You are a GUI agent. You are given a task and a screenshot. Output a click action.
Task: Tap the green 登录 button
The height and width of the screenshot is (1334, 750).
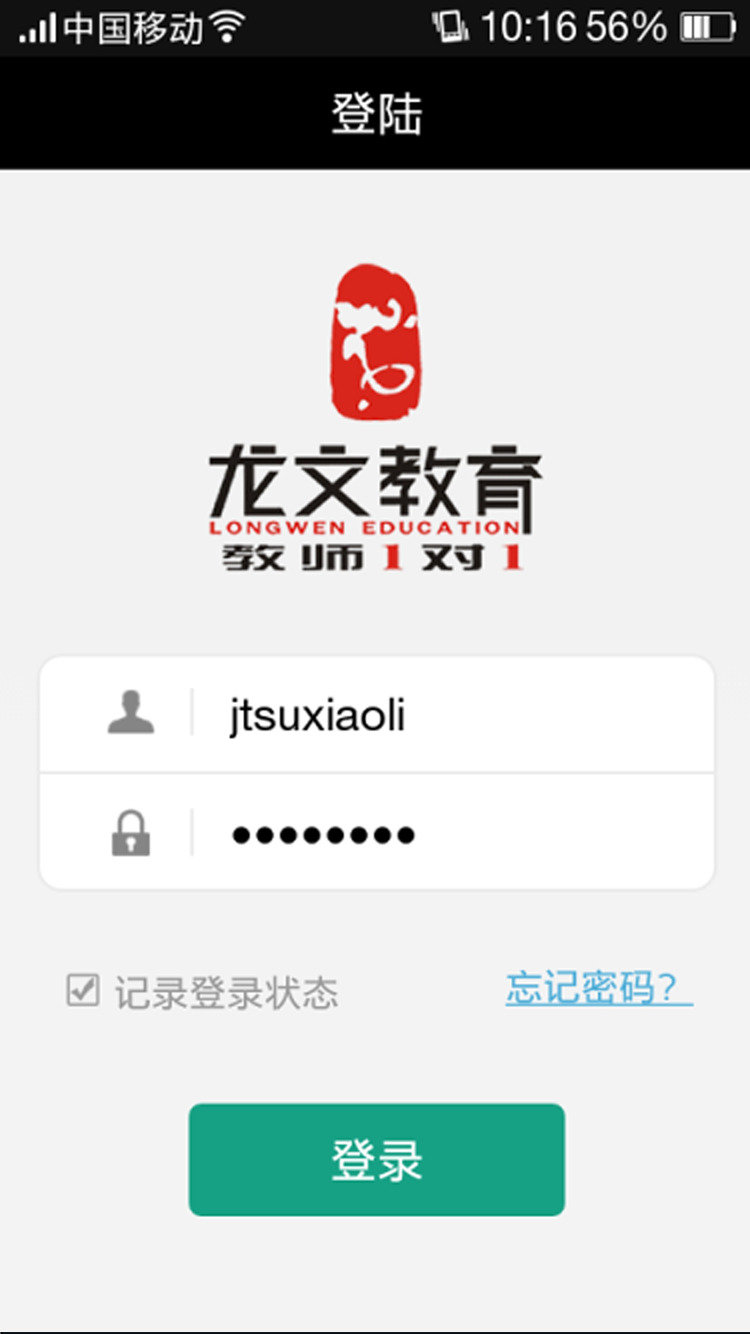click(x=376, y=1159)
